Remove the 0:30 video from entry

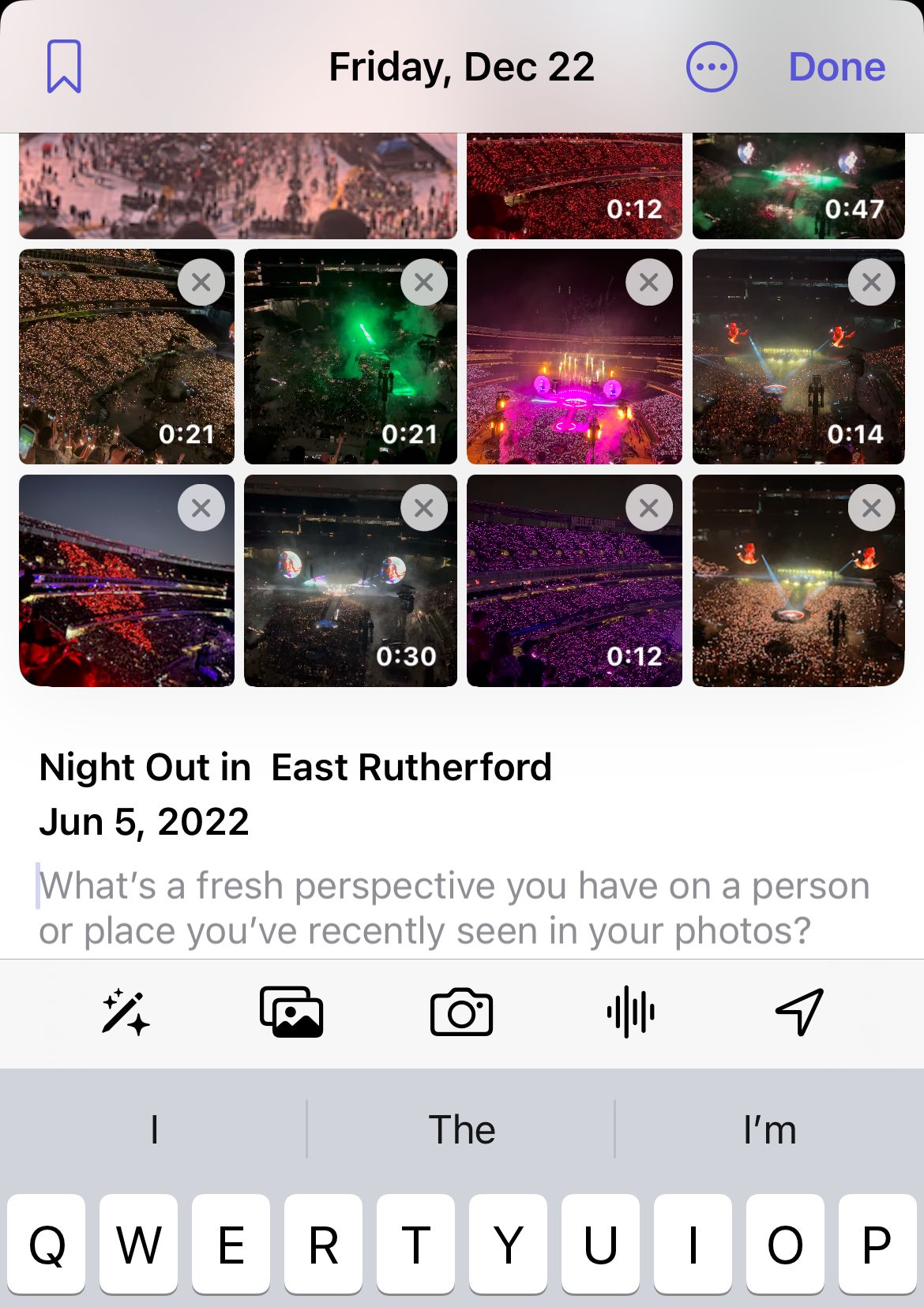coord(424,508)
